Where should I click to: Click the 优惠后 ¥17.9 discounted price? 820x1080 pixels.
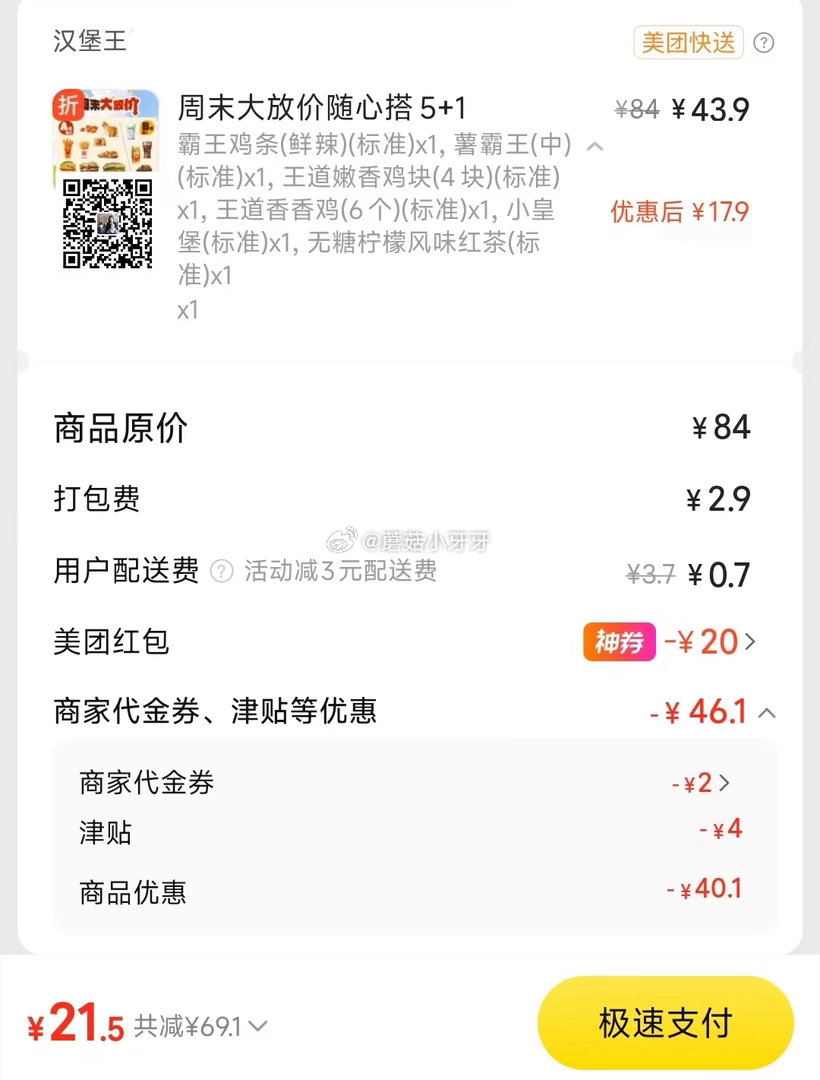pos(678,211)
